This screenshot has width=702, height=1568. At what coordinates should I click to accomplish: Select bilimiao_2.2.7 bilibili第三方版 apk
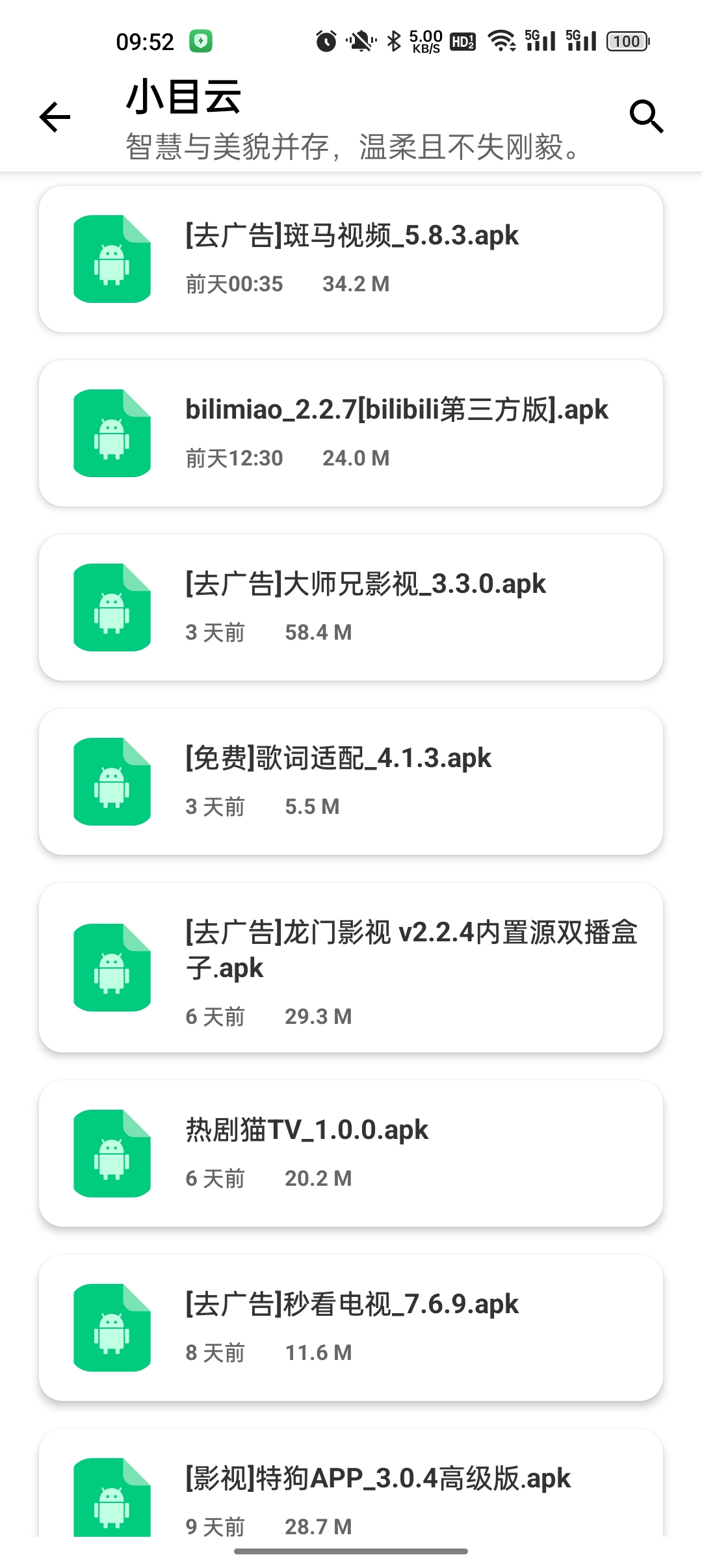(x=351, y=433)
